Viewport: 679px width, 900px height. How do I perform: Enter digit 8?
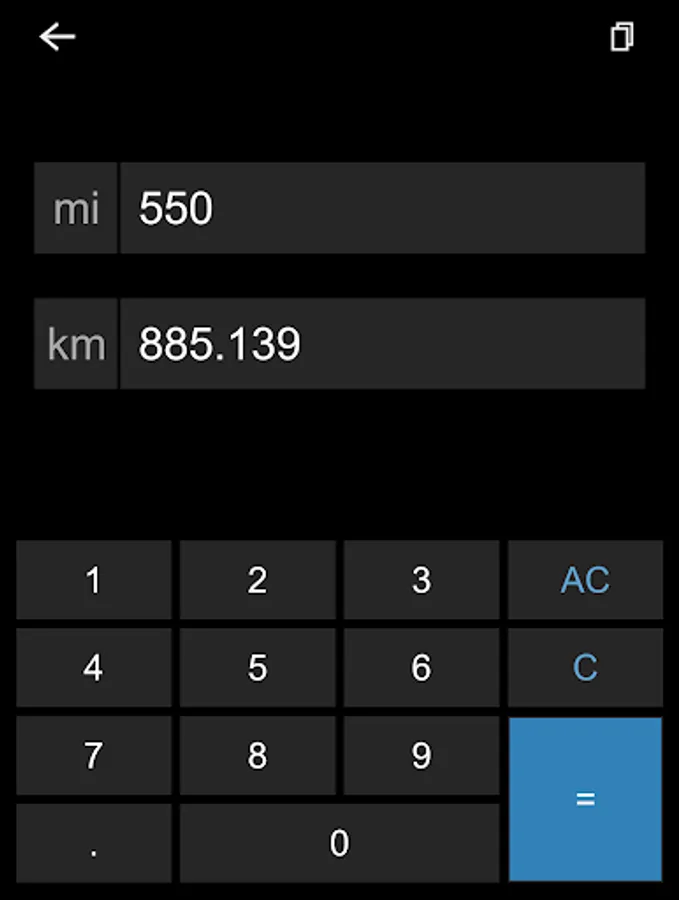pos(257,755)
